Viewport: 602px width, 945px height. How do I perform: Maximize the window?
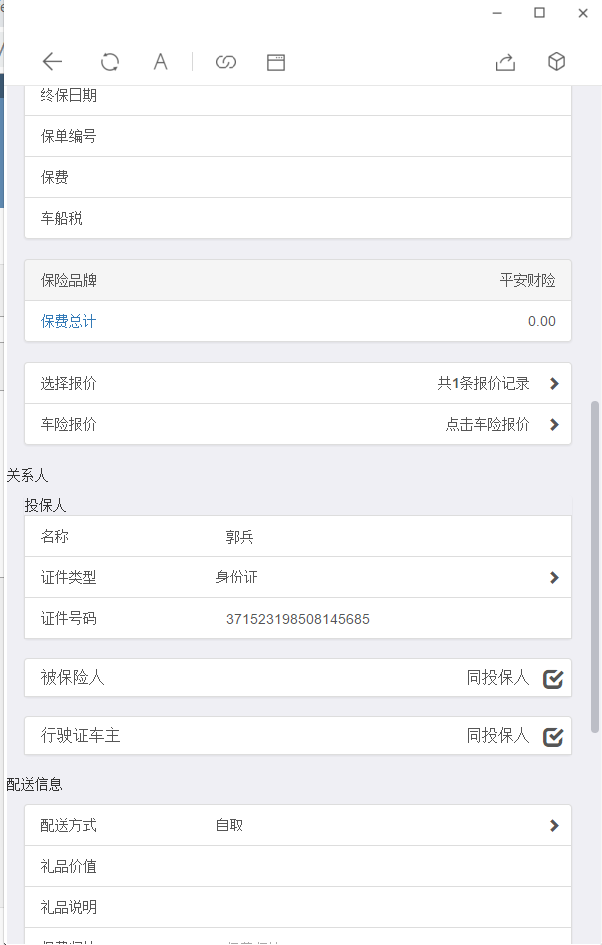pyautogui.click(x=539, y=13)
